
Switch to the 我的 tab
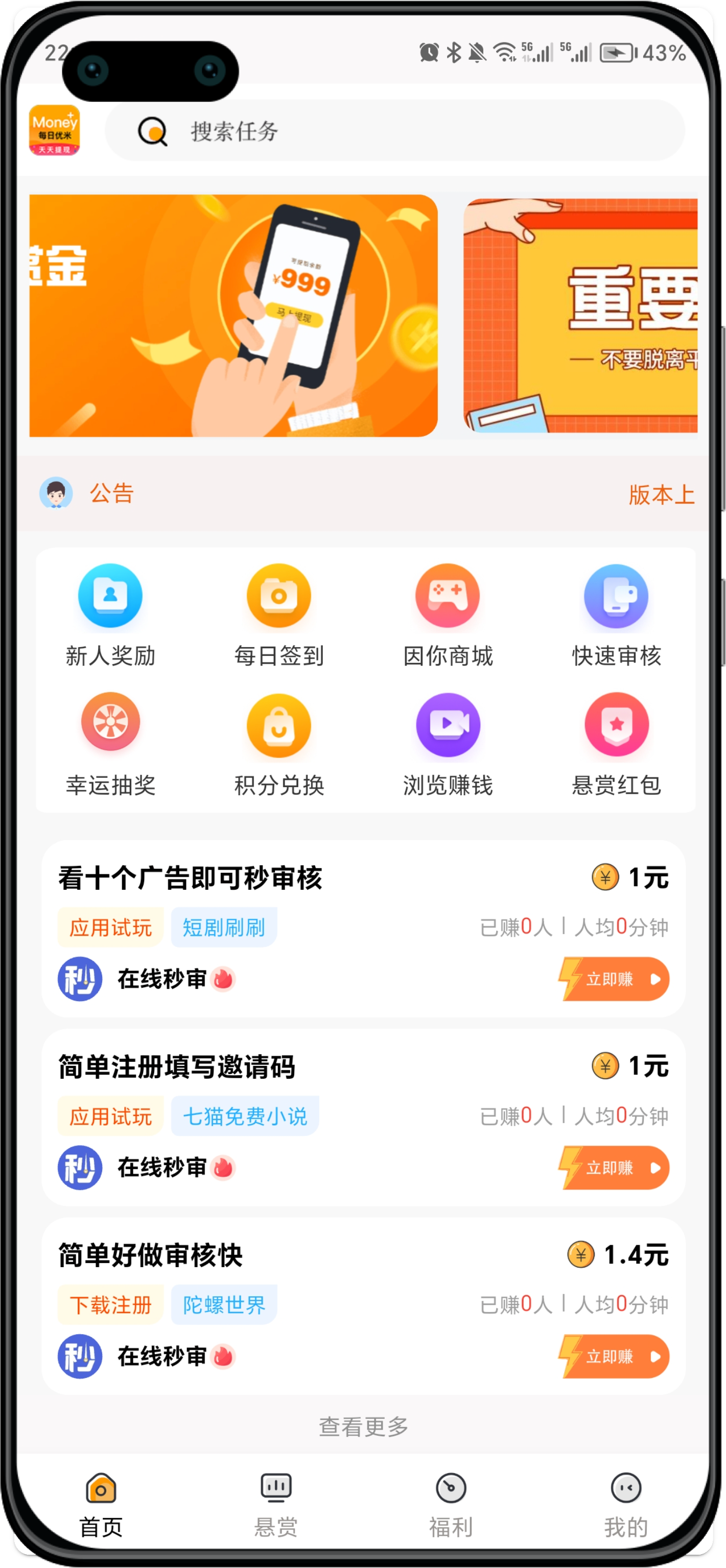tap(625, 1504)
